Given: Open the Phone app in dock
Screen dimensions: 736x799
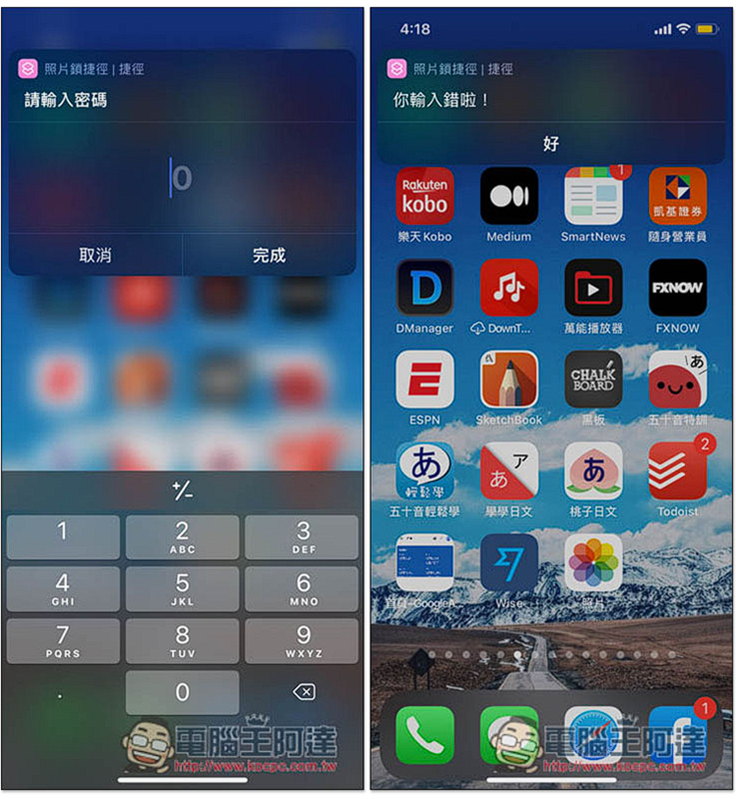Looking at the screenshot, I should pos(425,735).
